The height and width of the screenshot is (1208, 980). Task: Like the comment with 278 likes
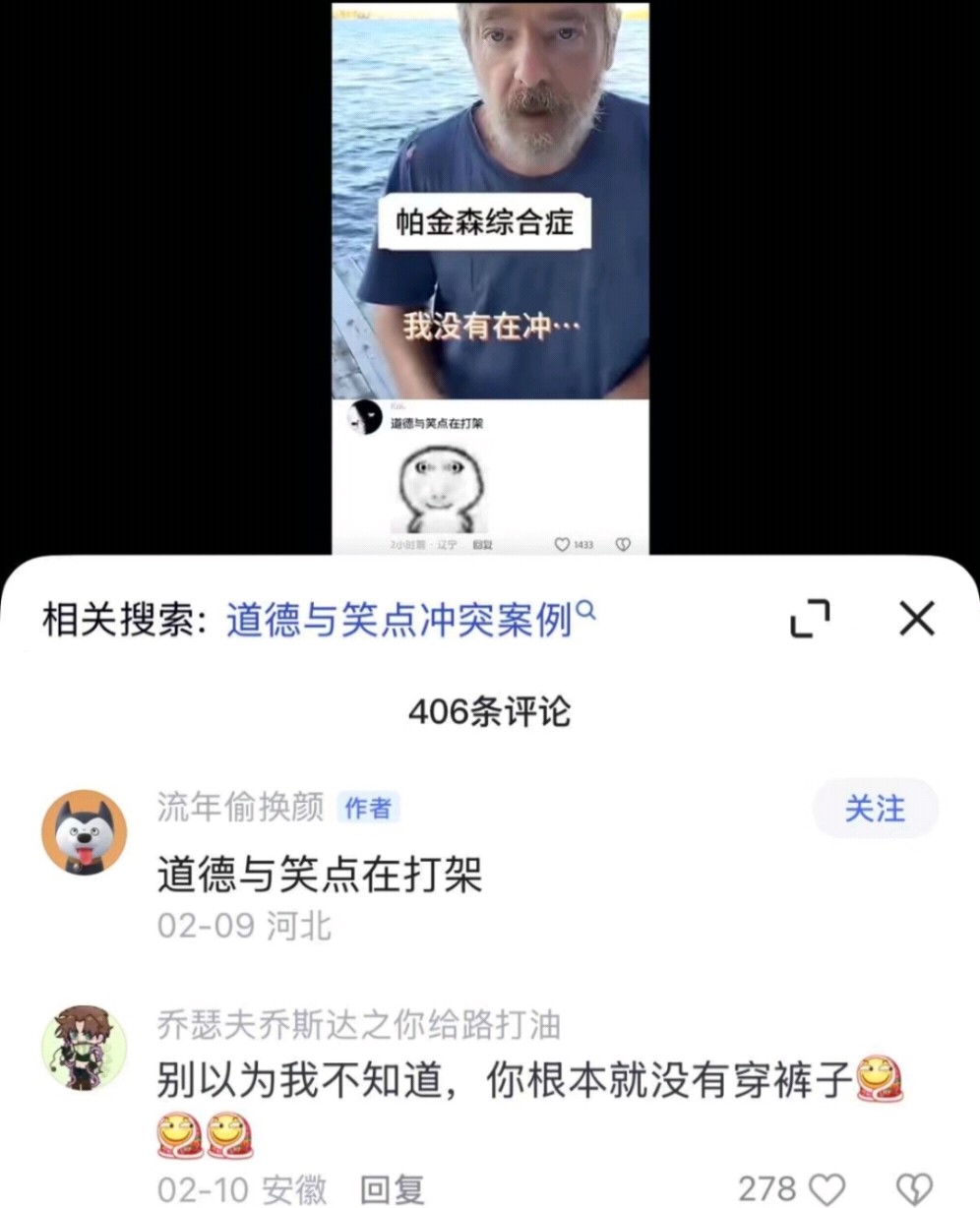(827, 1189)
